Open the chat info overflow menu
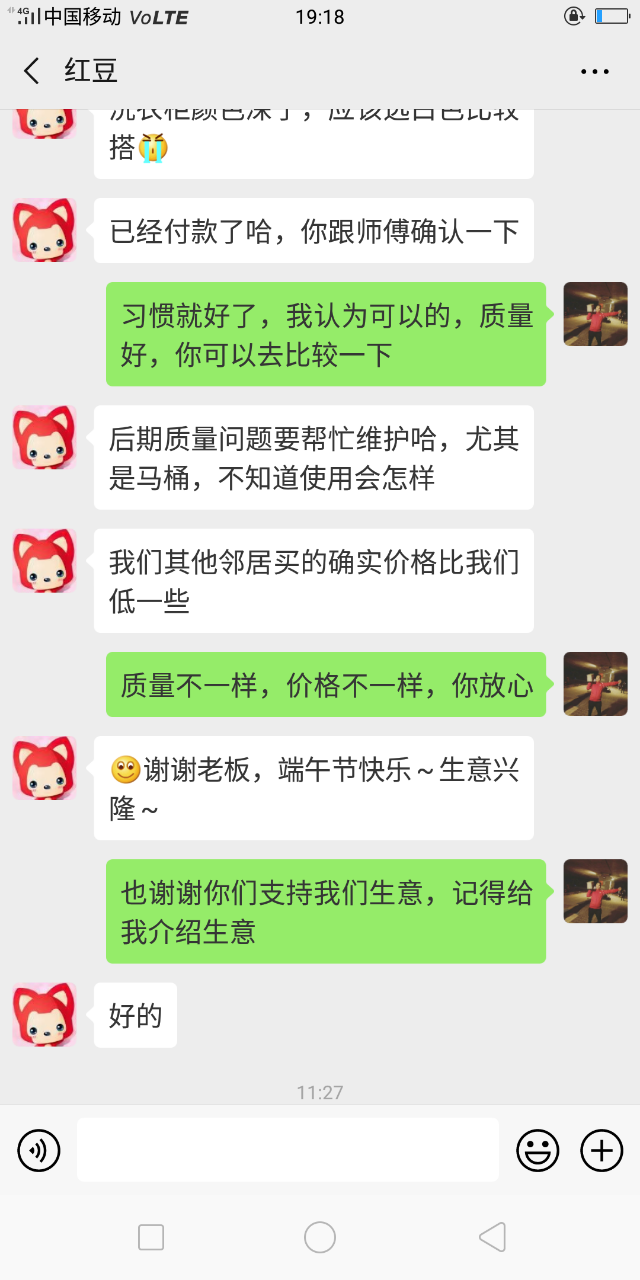Image resolution: width=640 pixels, height=1280 pixels. point(595,71)
